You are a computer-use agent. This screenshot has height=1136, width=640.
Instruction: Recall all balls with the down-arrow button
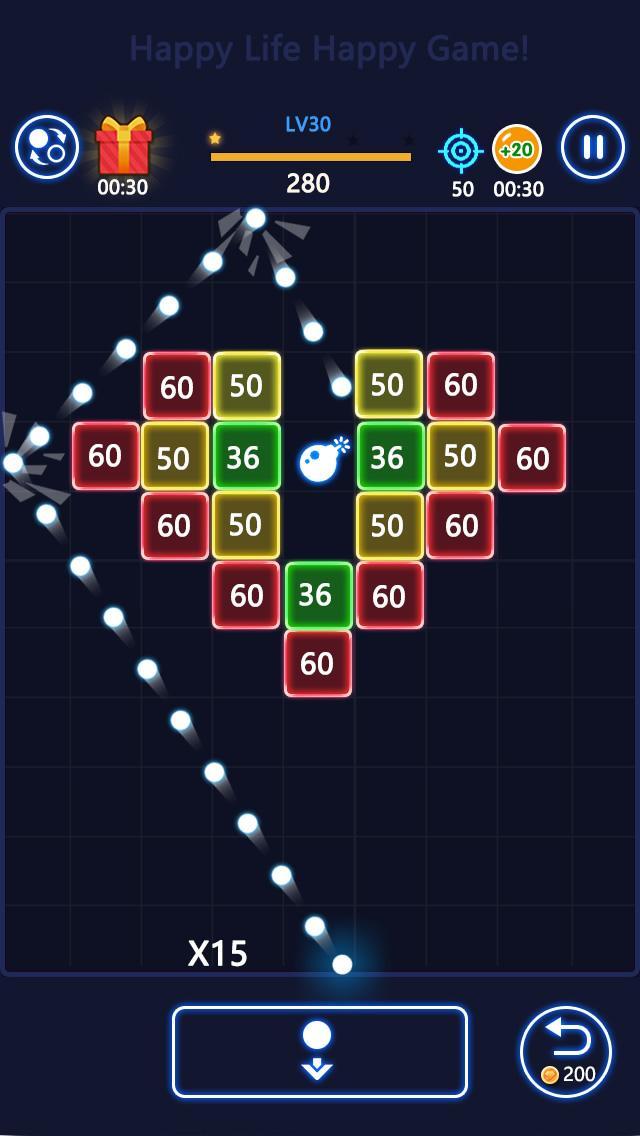319,1051
